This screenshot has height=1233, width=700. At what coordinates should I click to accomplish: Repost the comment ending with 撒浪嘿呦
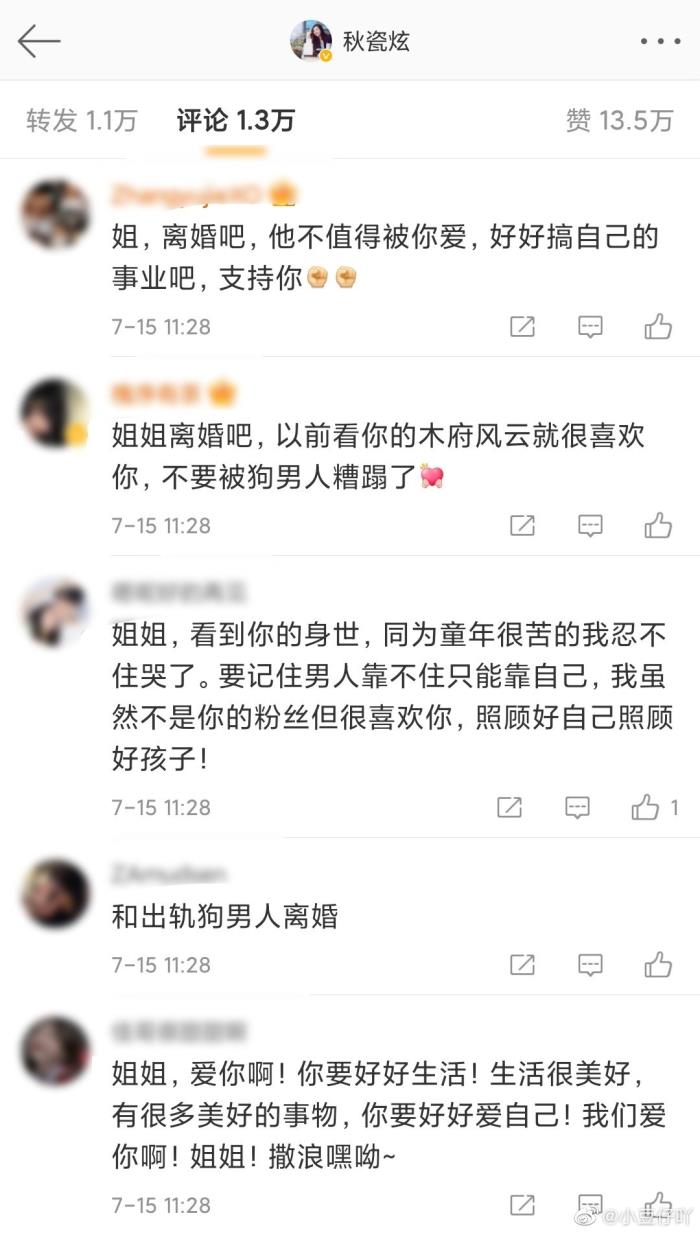522,1205
